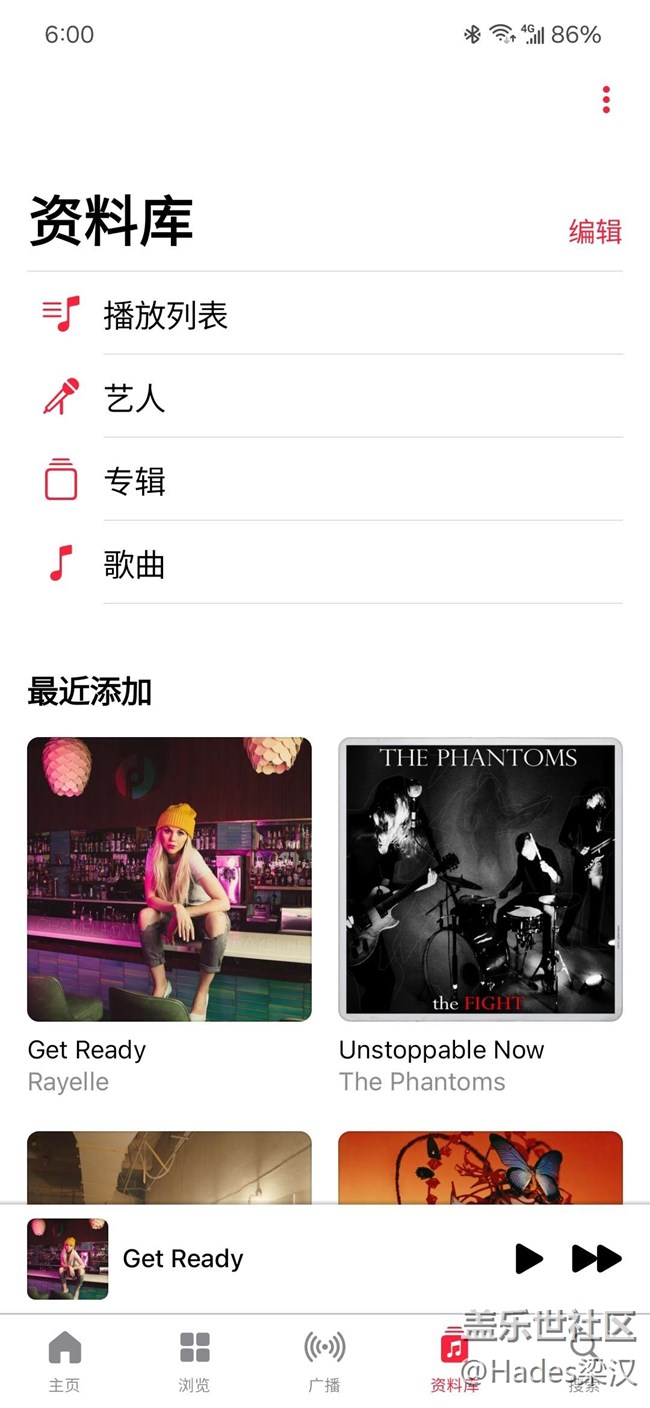This screenshot has height=1408, width=650.
Task: Open the 歌曲 songs list
Action: [x=134, y=565]
